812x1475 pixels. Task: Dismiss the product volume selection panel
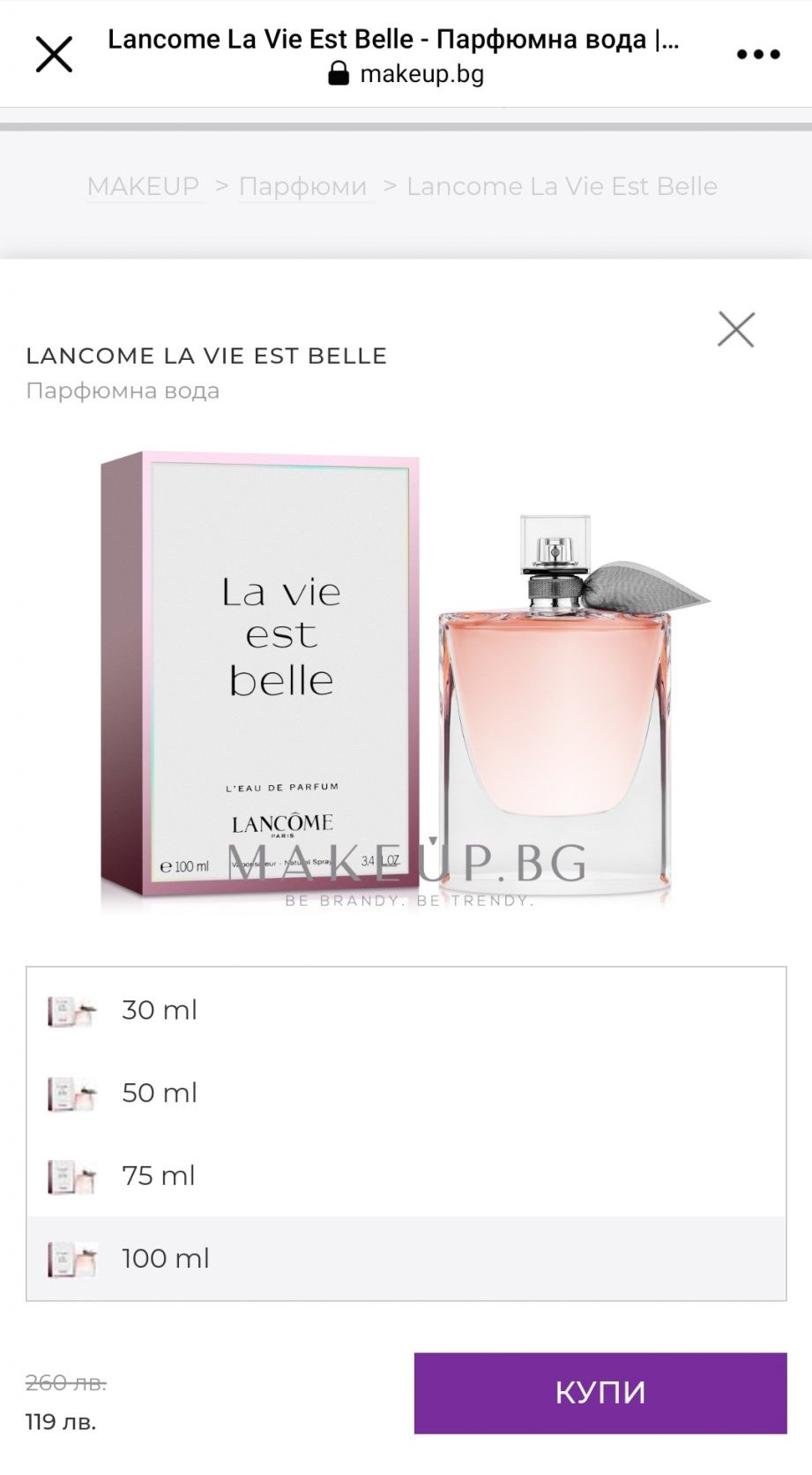pos(735,330)
